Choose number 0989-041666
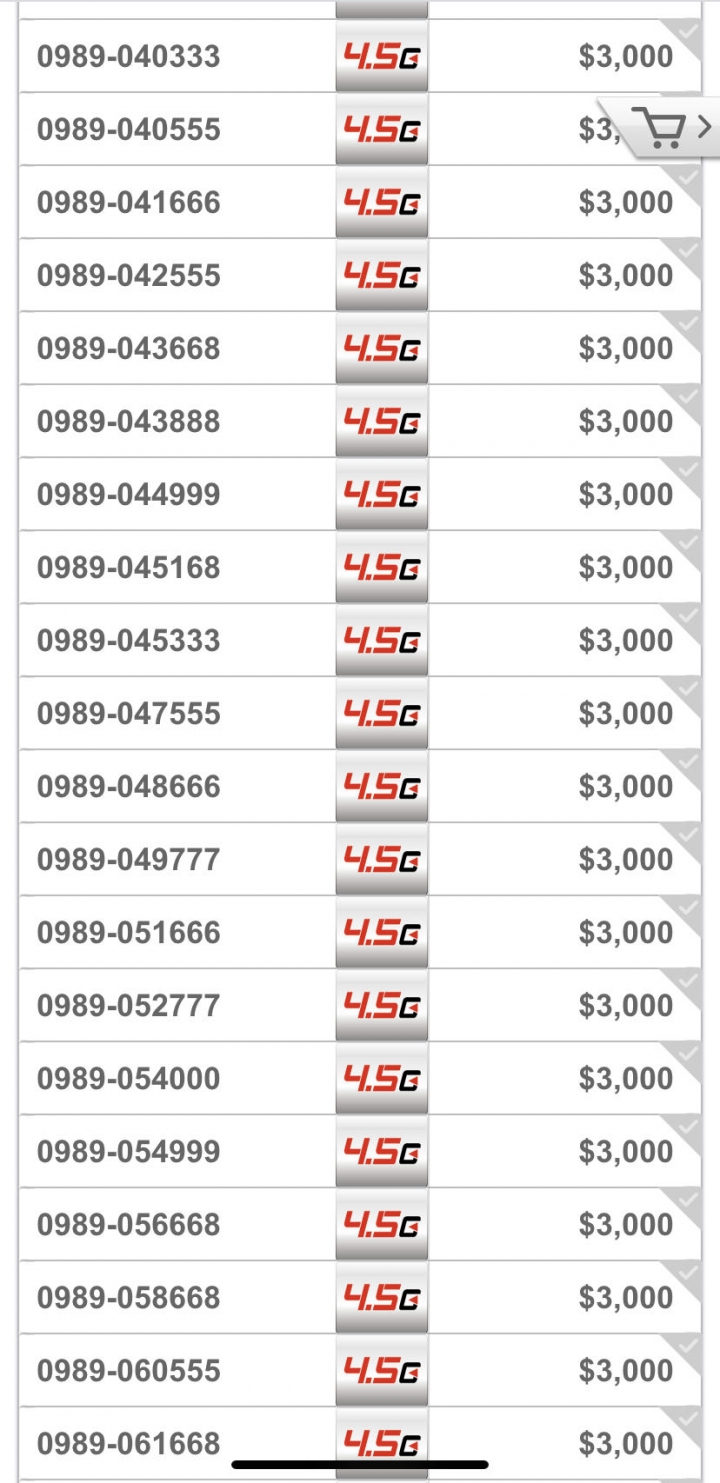 point(360,202)
